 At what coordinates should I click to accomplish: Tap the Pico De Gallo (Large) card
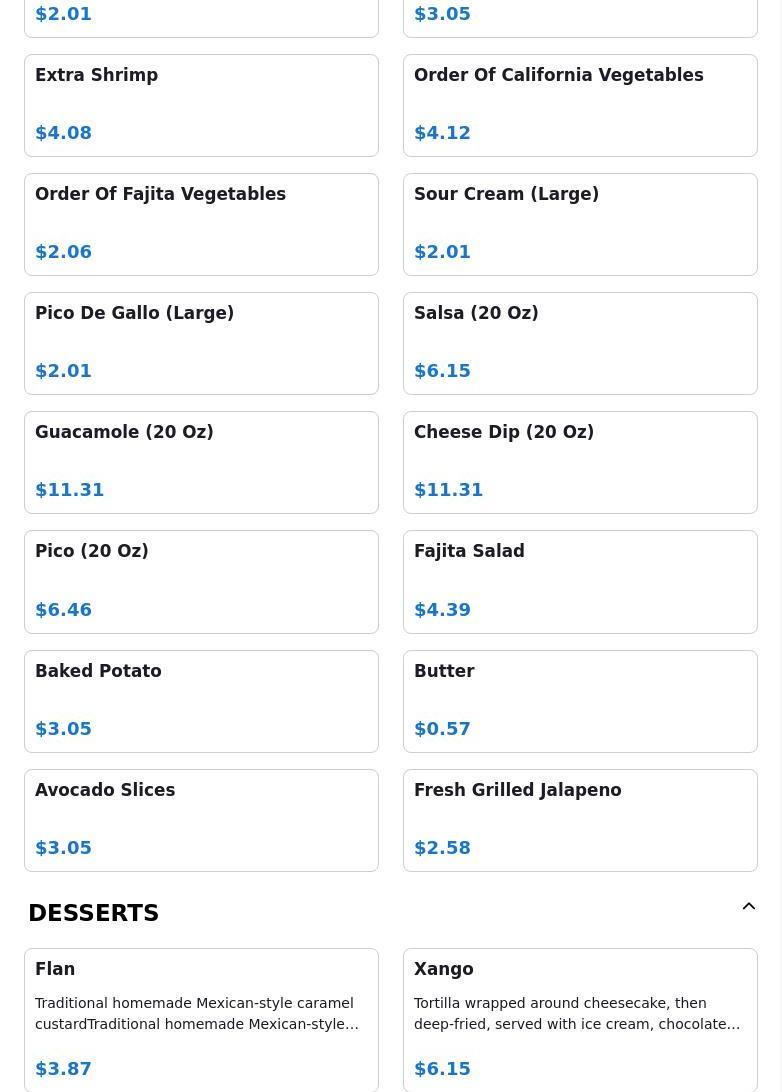201,343
